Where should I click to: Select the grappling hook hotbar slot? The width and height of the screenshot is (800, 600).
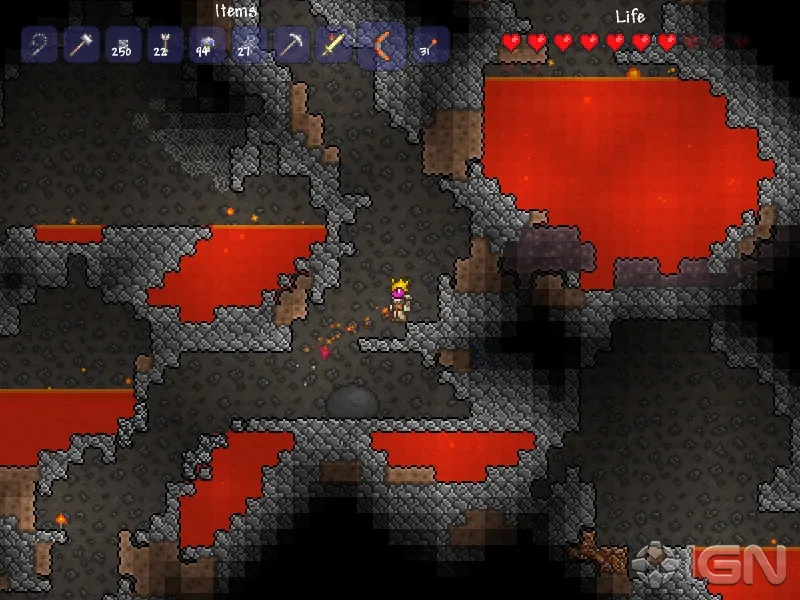[39, 45]
